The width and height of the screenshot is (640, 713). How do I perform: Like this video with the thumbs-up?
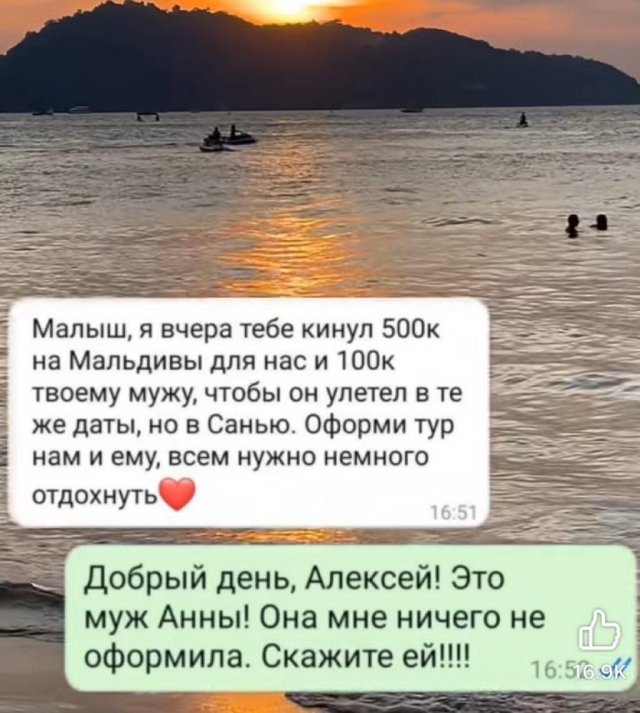click(x=600, y=632)
